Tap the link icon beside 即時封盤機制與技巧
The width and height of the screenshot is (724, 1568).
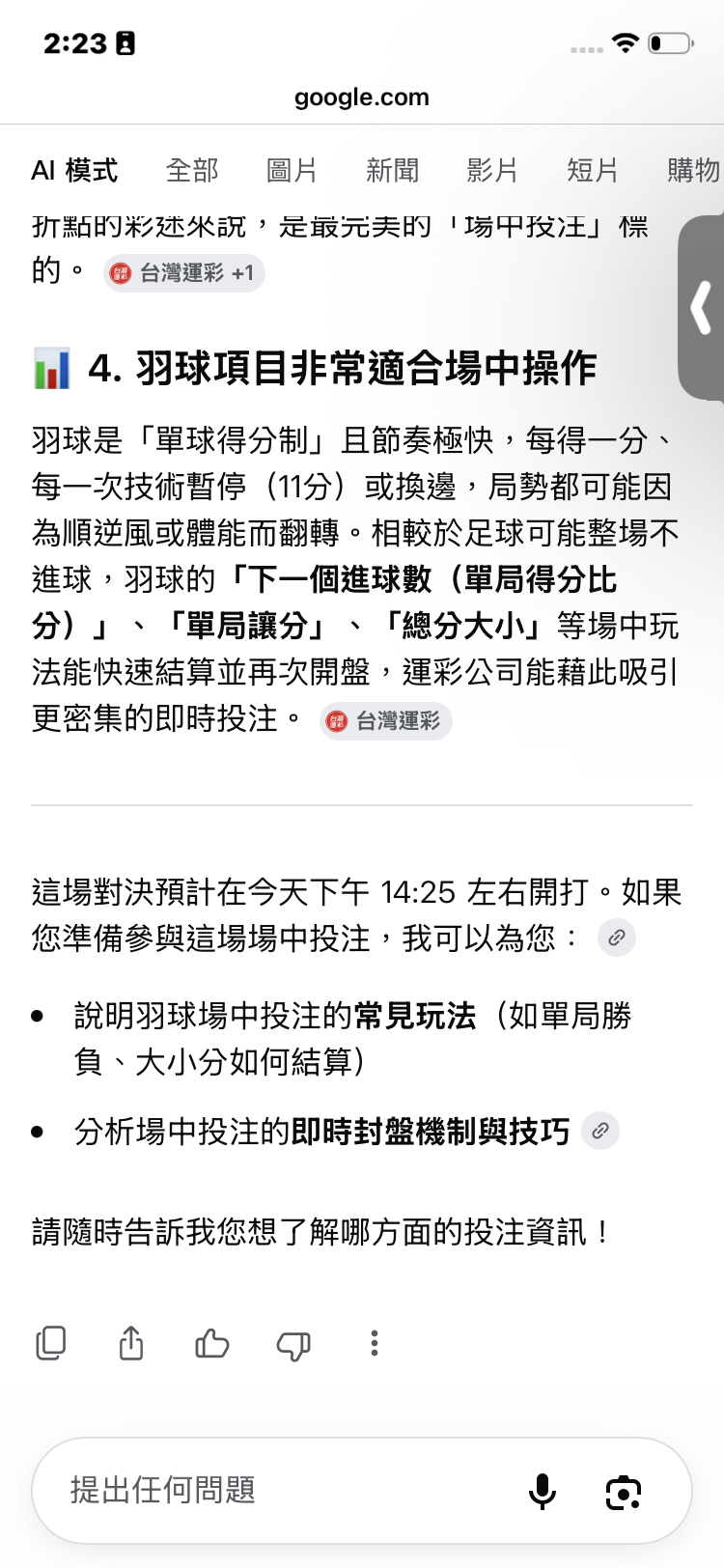[x=600, y=1131]
